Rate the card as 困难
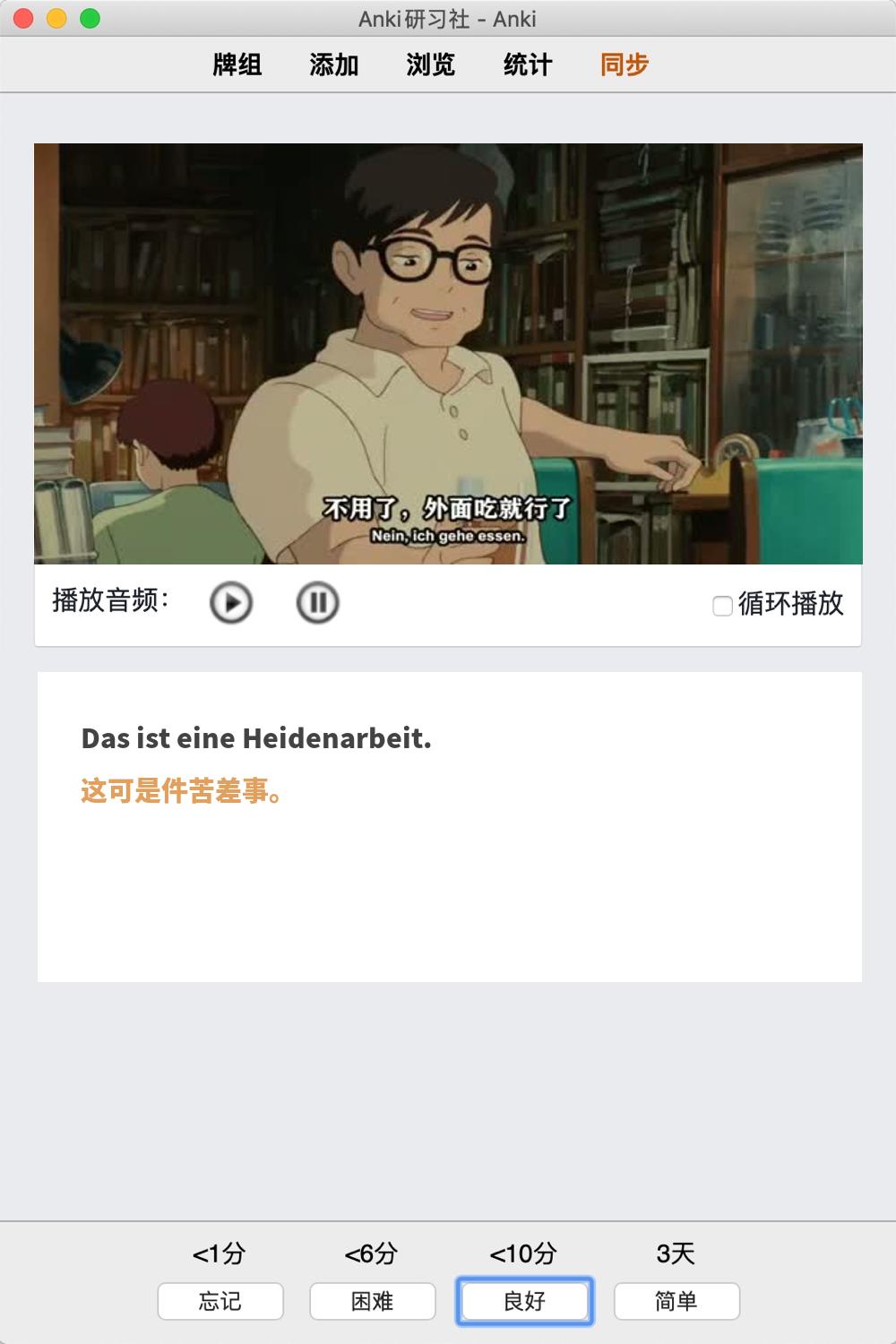Image resolution: width=896 pixels, height=1344 pixels. 373,1301
